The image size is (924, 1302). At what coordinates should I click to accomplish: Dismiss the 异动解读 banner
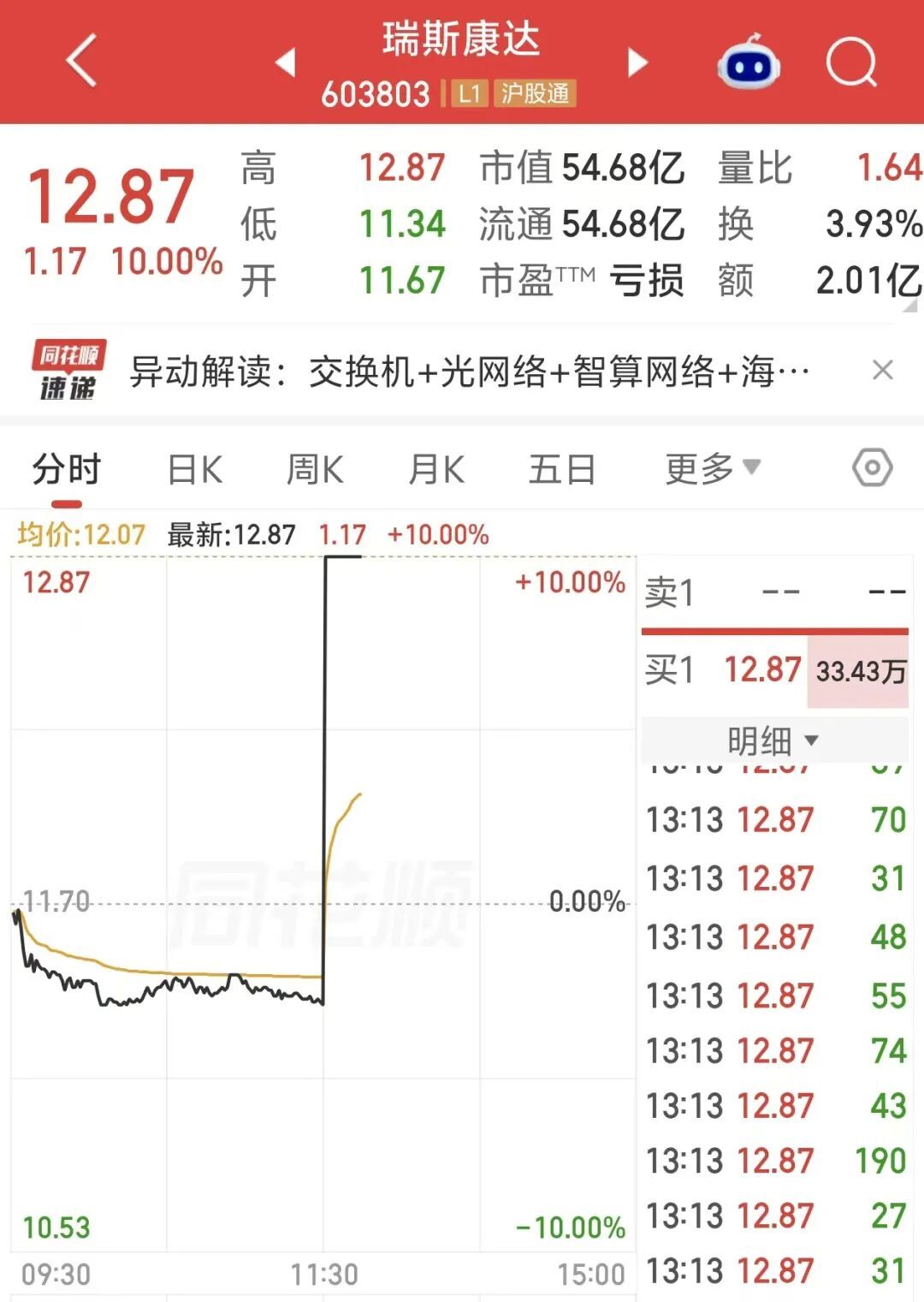(x=883, y=371)
